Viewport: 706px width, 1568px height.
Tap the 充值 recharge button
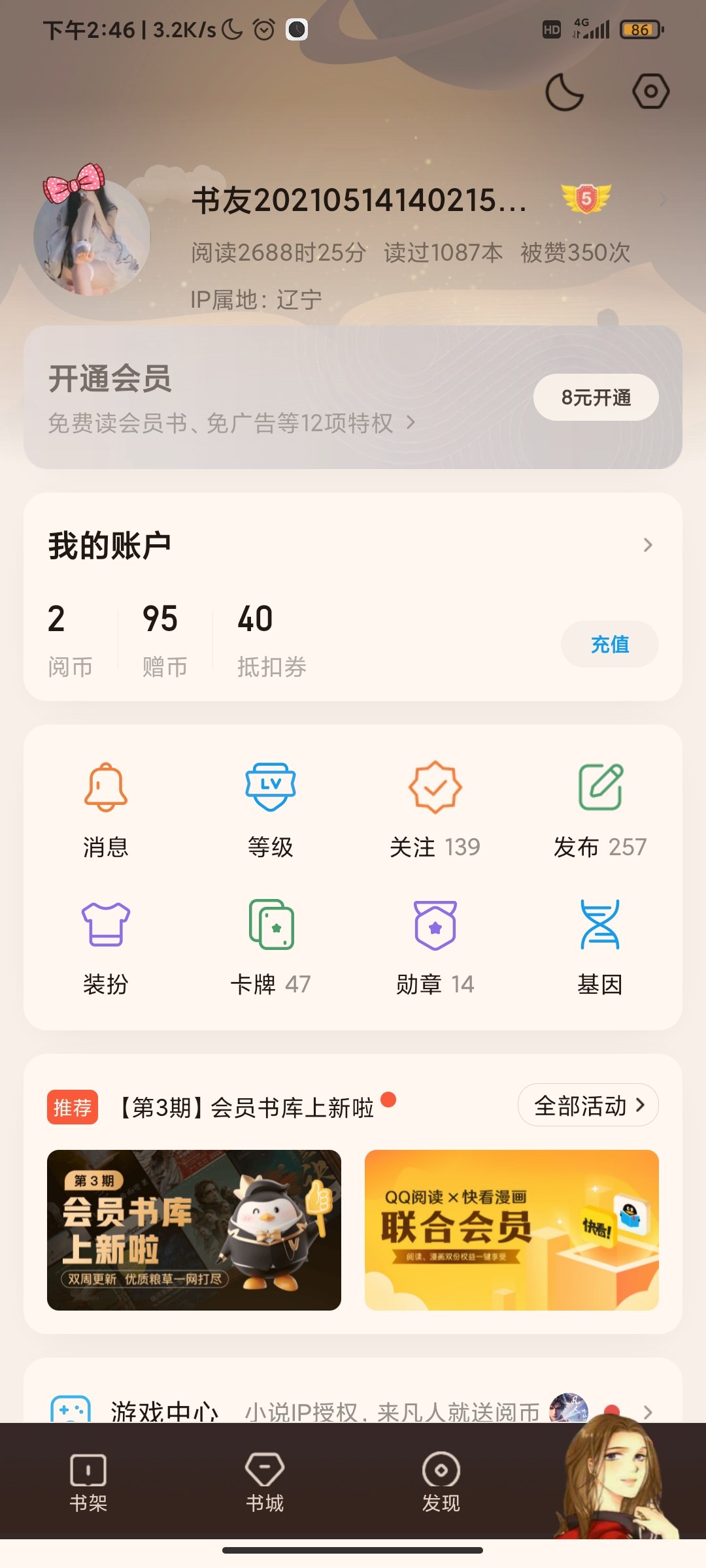[609, 644]
